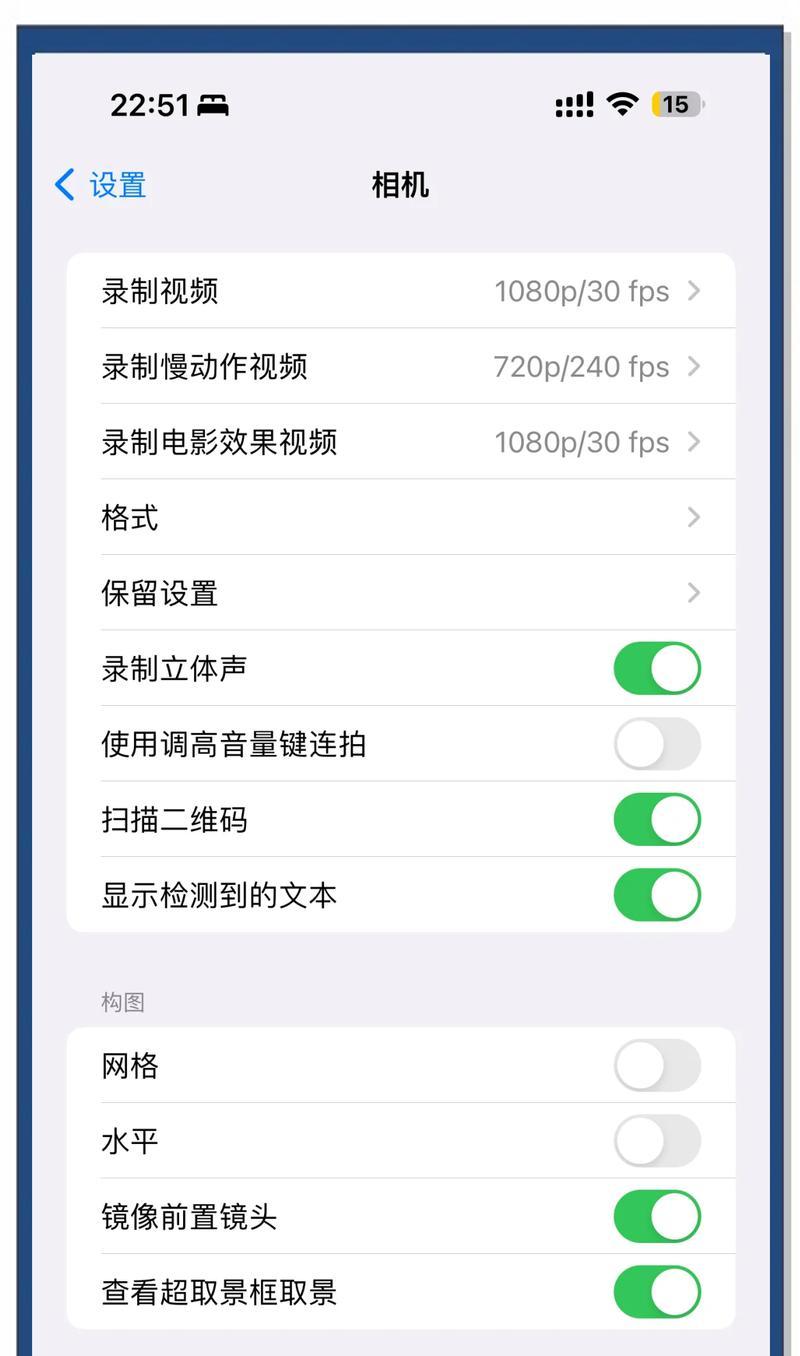Image resolution: width=800 pixels, height=1356 pixels.
Task: Disable 镜像前置镜头
Action: coord(657,1217)
